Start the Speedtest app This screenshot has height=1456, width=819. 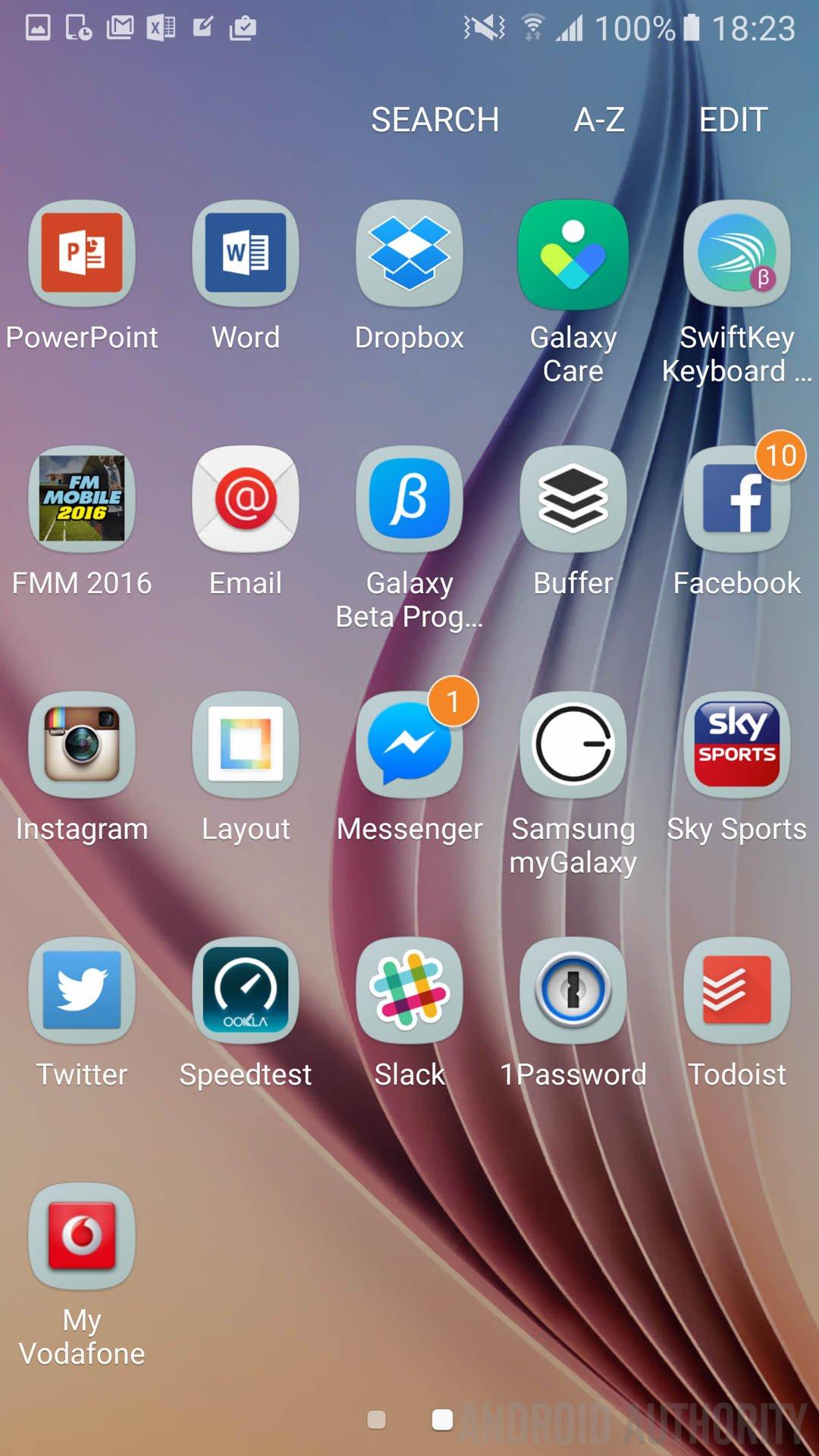[x=246, y=991]
